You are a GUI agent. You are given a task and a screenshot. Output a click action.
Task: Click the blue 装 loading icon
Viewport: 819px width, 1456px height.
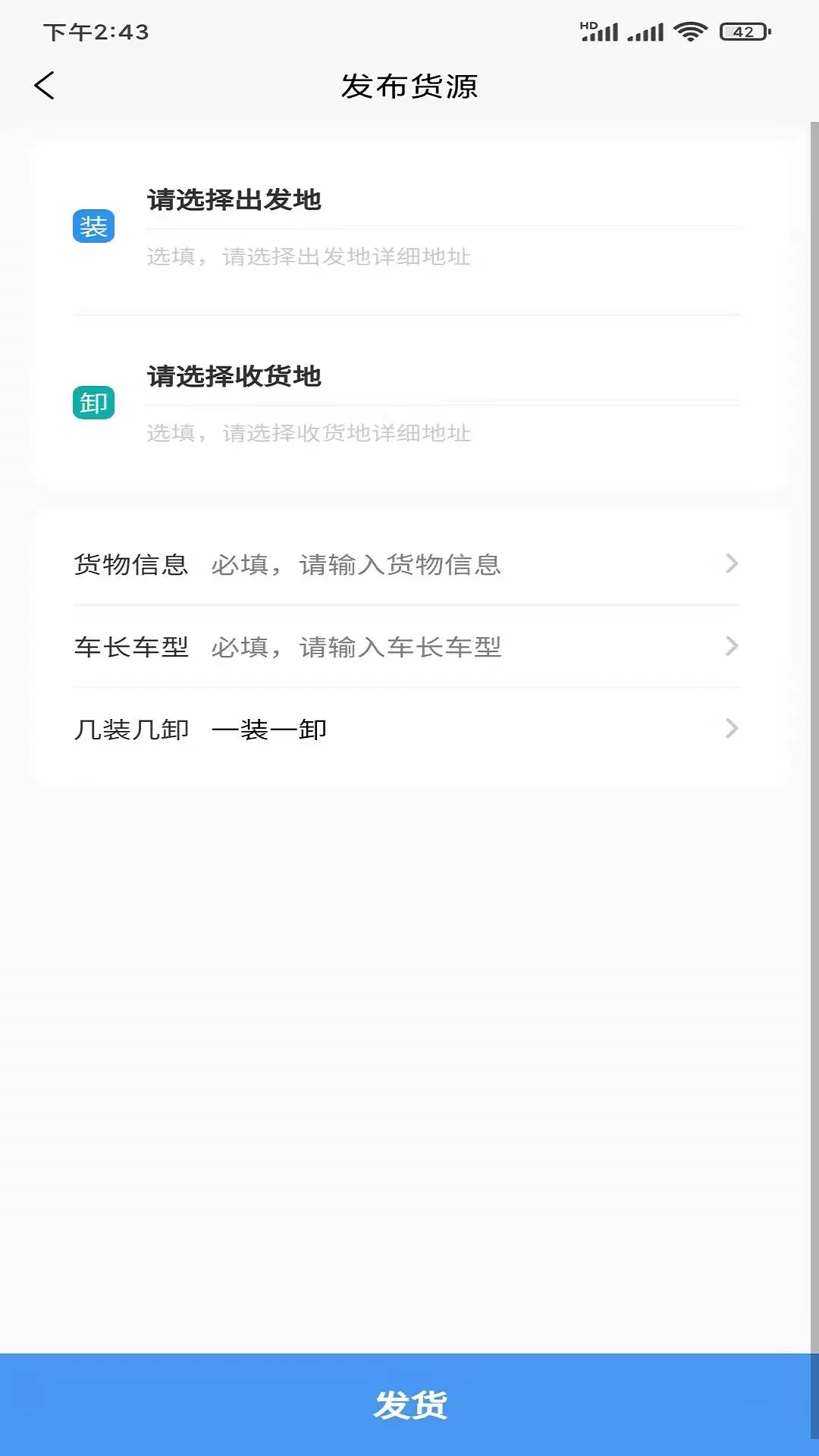(x=94, y=225)
